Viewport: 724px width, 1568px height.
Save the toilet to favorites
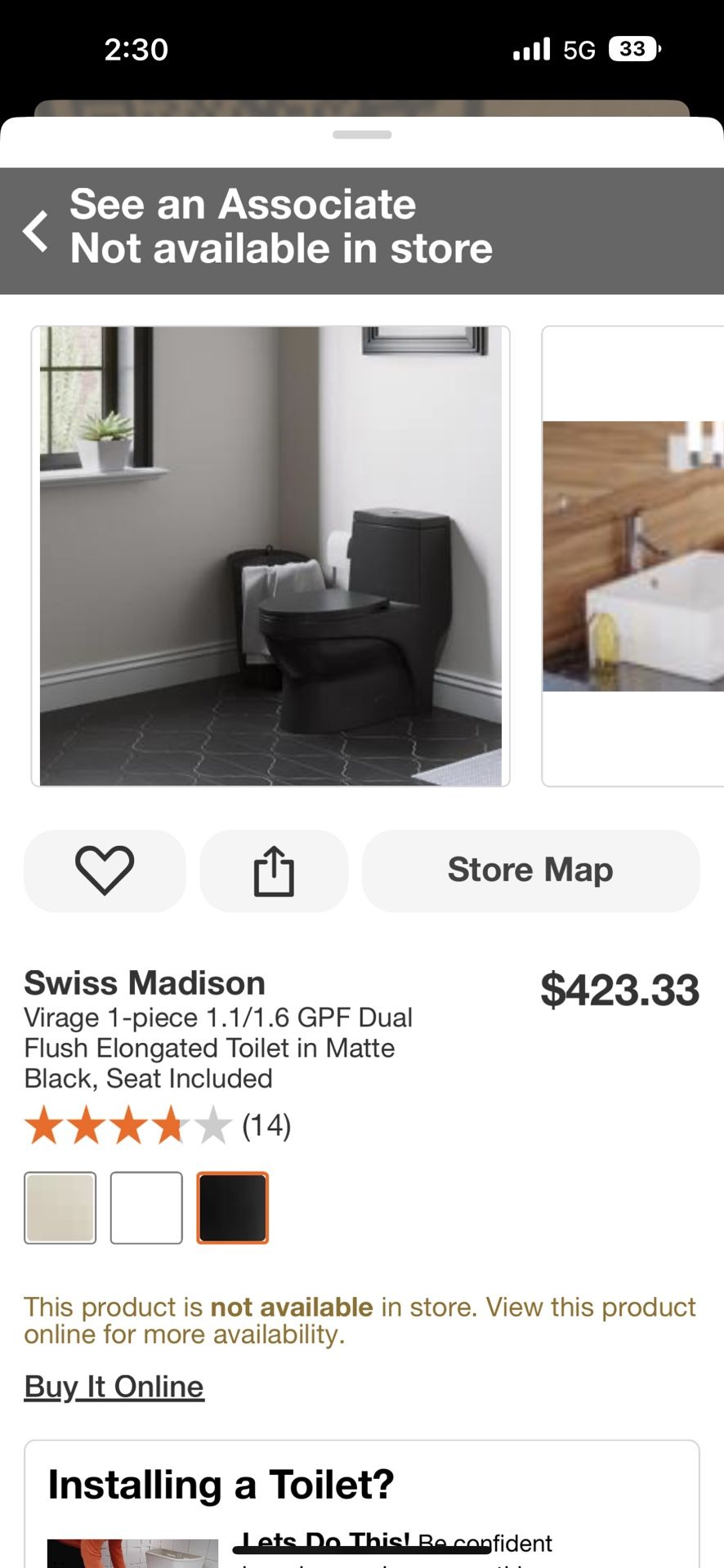(x=105, y=871)
